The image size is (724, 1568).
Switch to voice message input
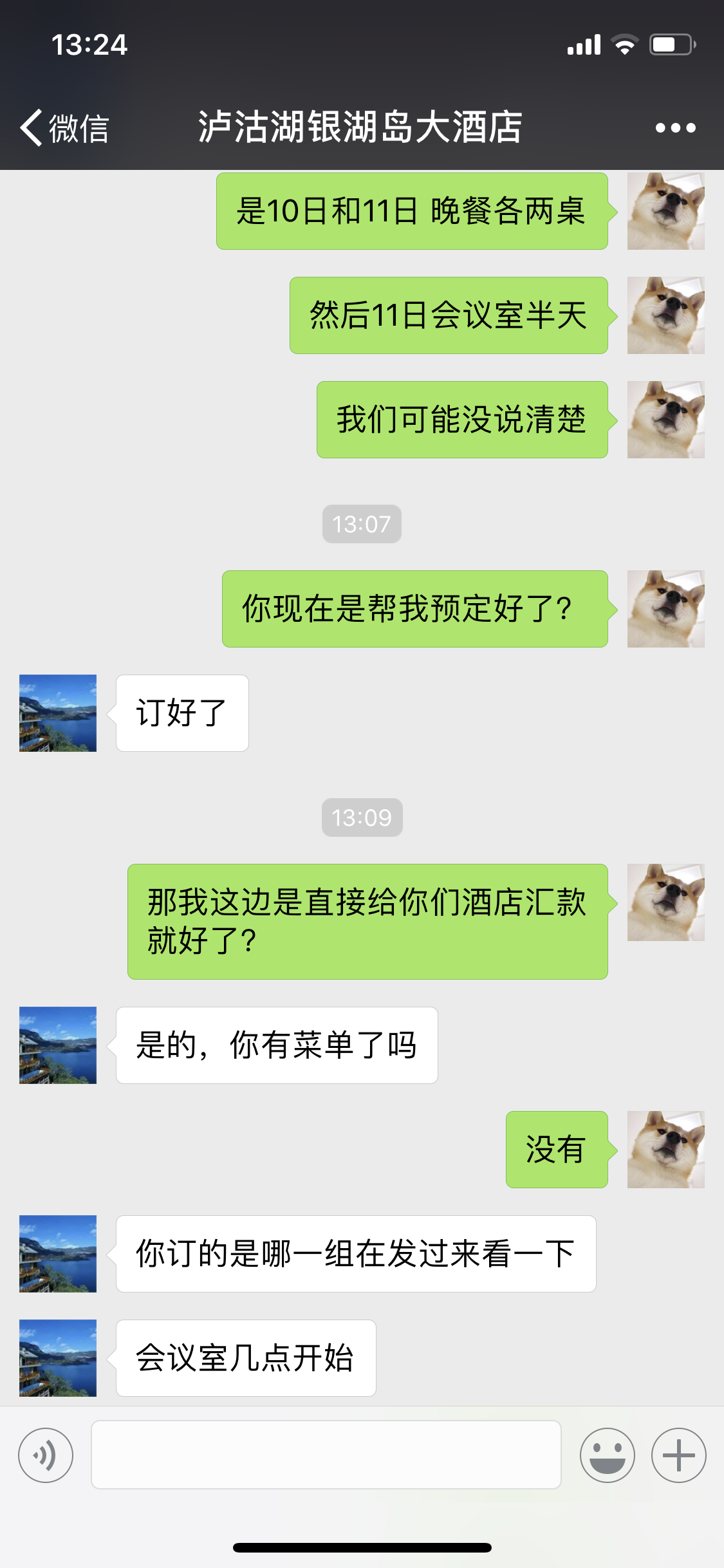(x=46, y=1455)
